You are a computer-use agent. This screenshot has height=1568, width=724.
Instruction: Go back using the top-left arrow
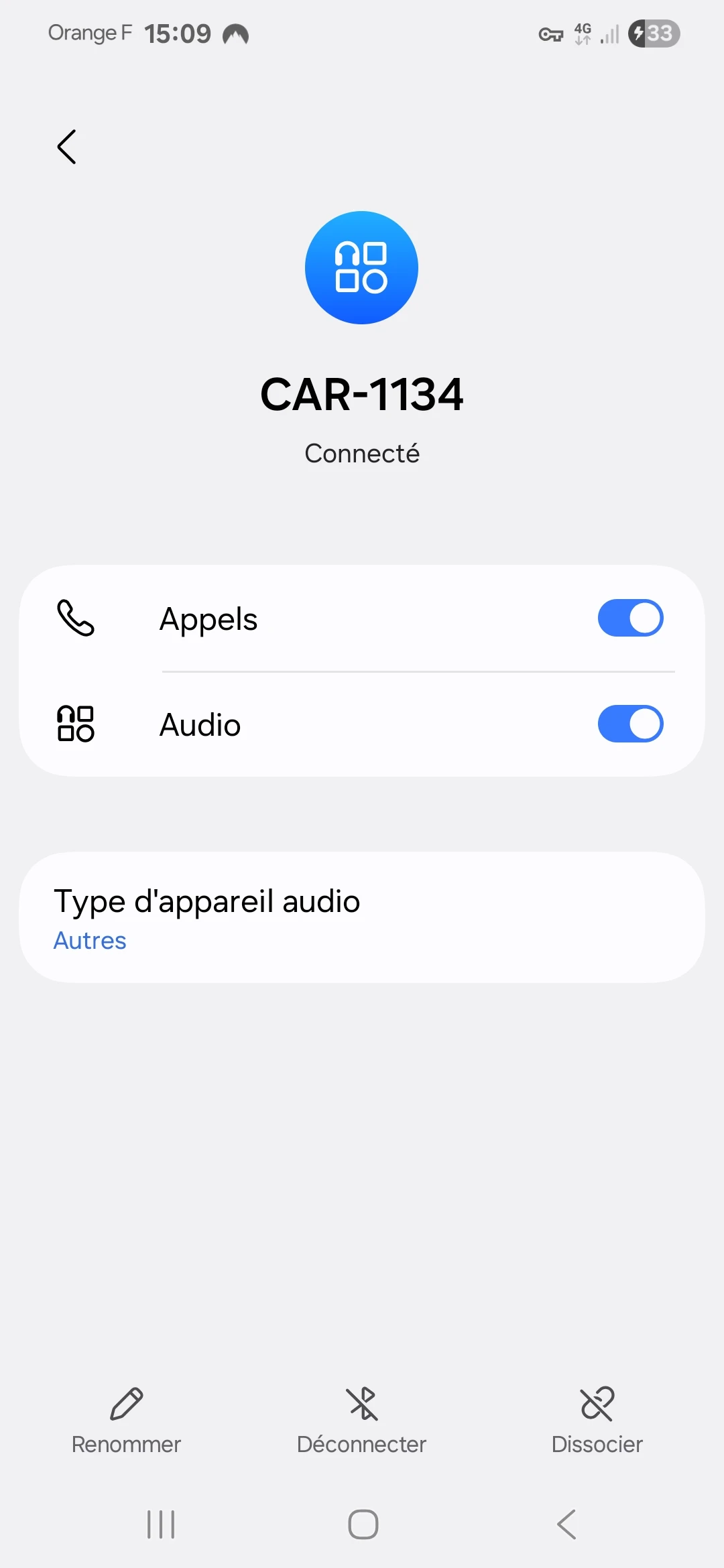67,147
